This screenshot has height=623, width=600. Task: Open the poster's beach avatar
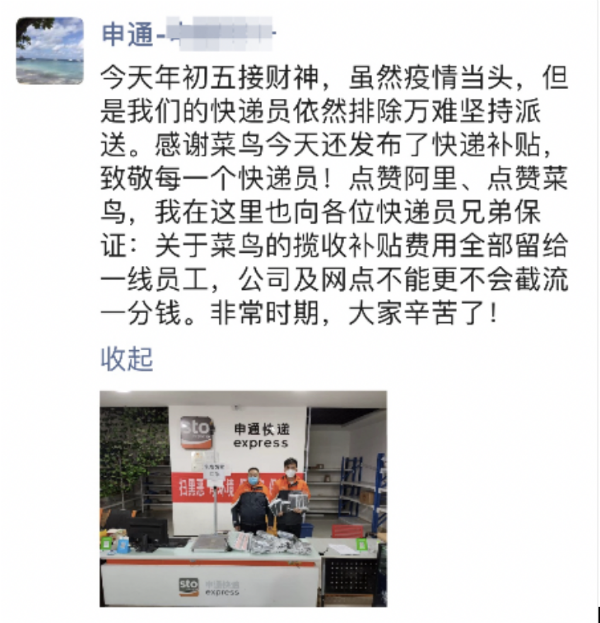(x=50, y=50)
